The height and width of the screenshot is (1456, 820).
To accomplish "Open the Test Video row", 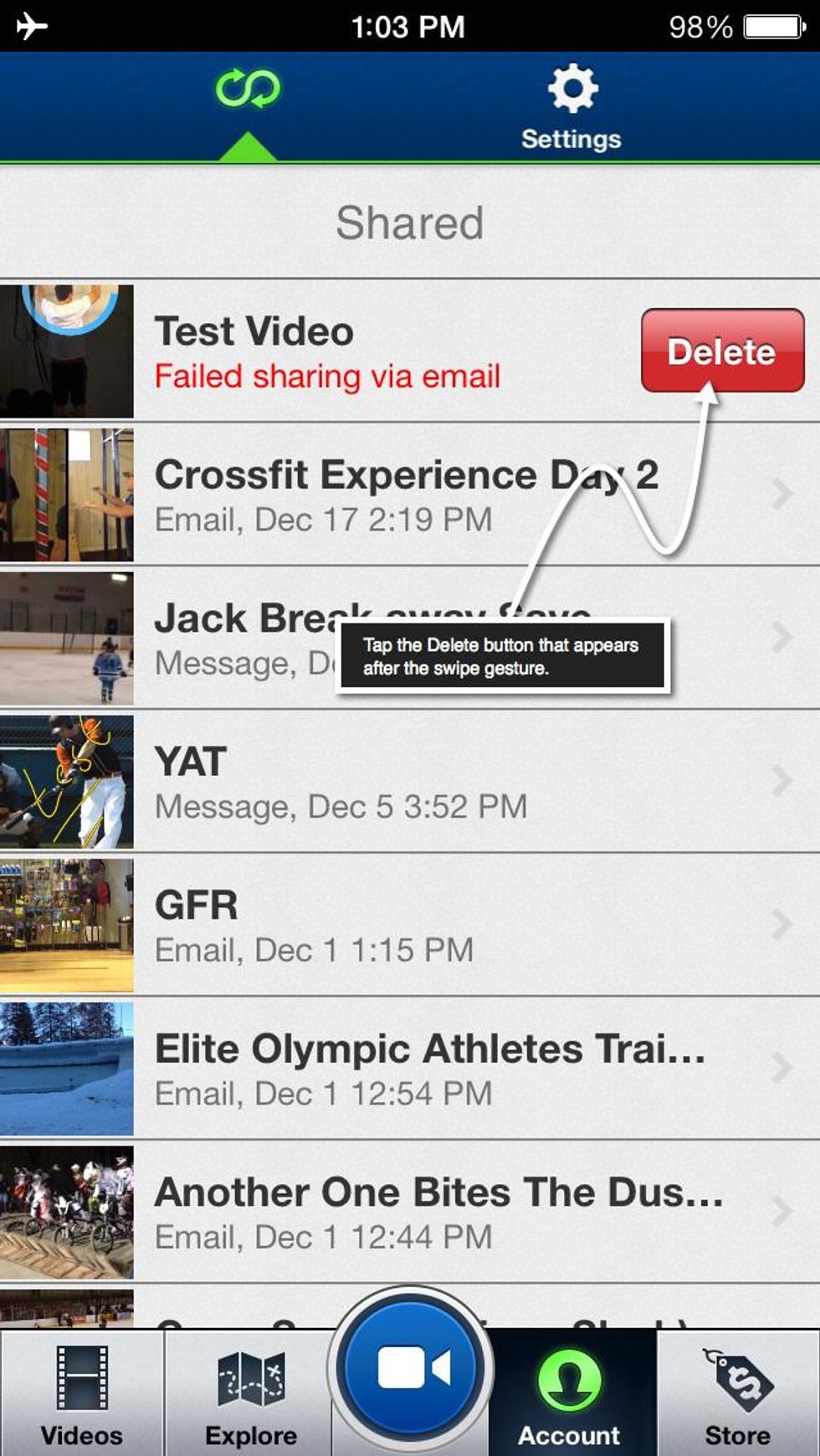I will [x=335, y=351].
